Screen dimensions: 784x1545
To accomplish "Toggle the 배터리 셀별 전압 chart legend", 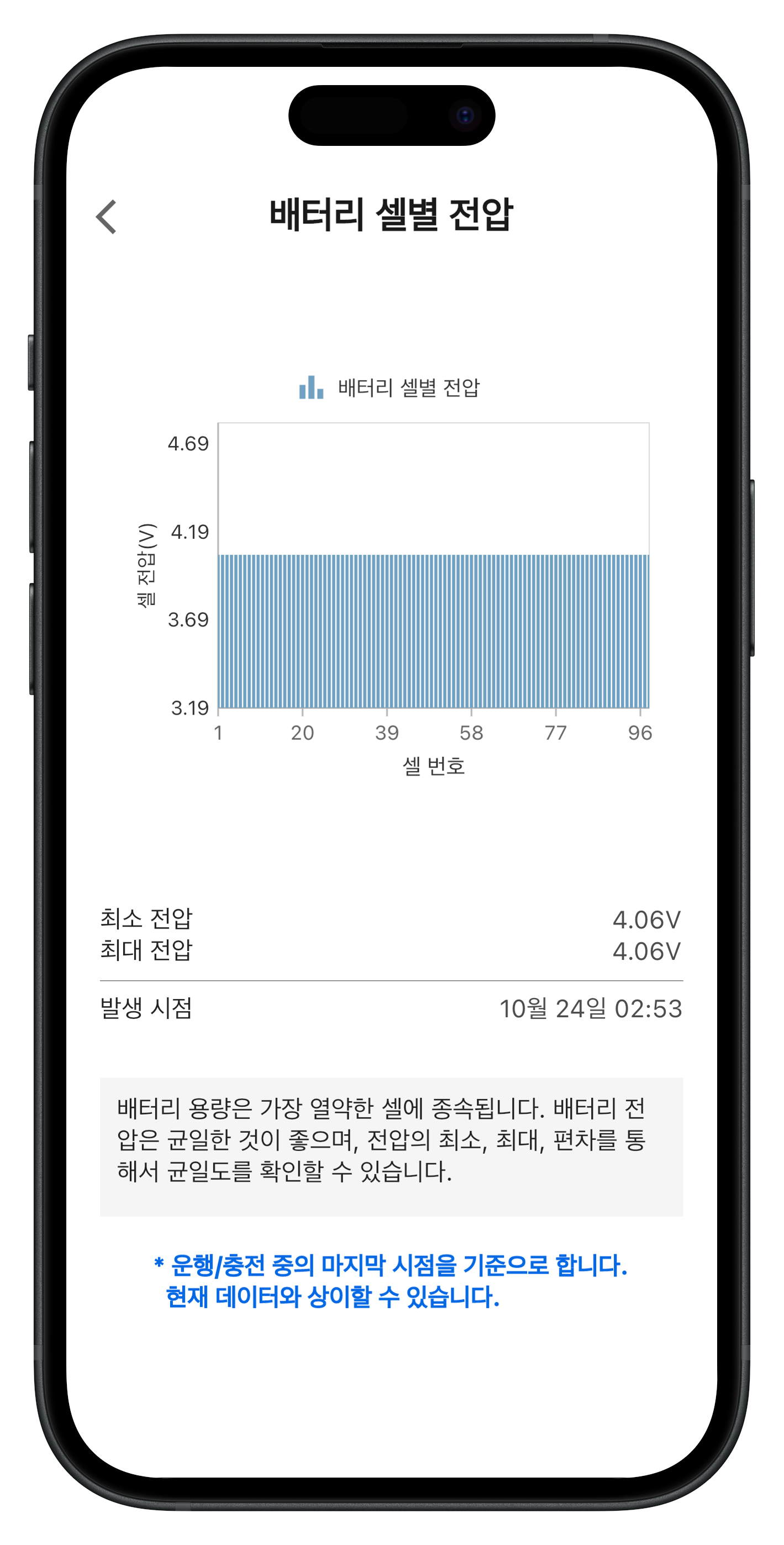I will pos(390,387).
